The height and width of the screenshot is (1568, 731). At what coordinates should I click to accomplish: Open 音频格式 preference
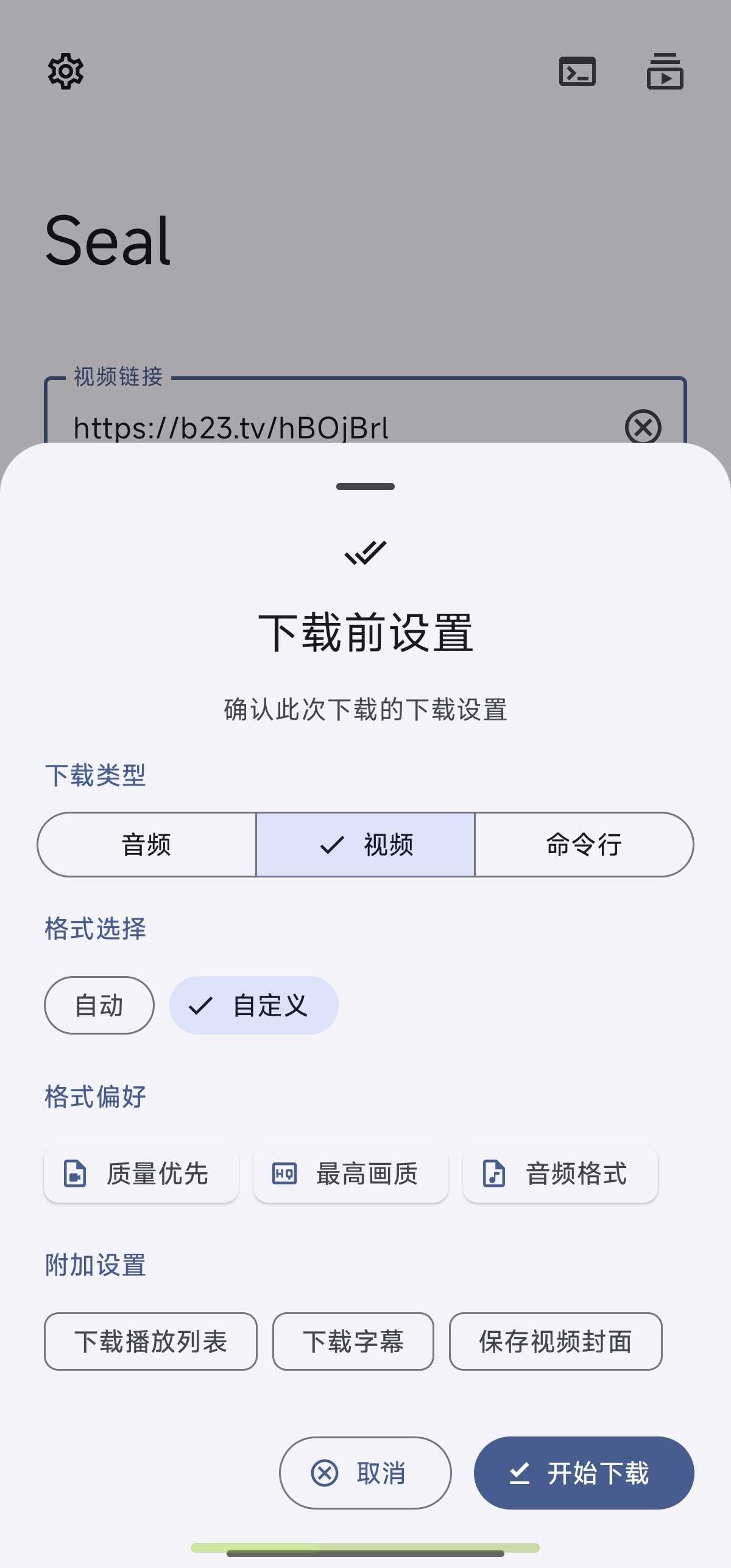point(560,1173)
